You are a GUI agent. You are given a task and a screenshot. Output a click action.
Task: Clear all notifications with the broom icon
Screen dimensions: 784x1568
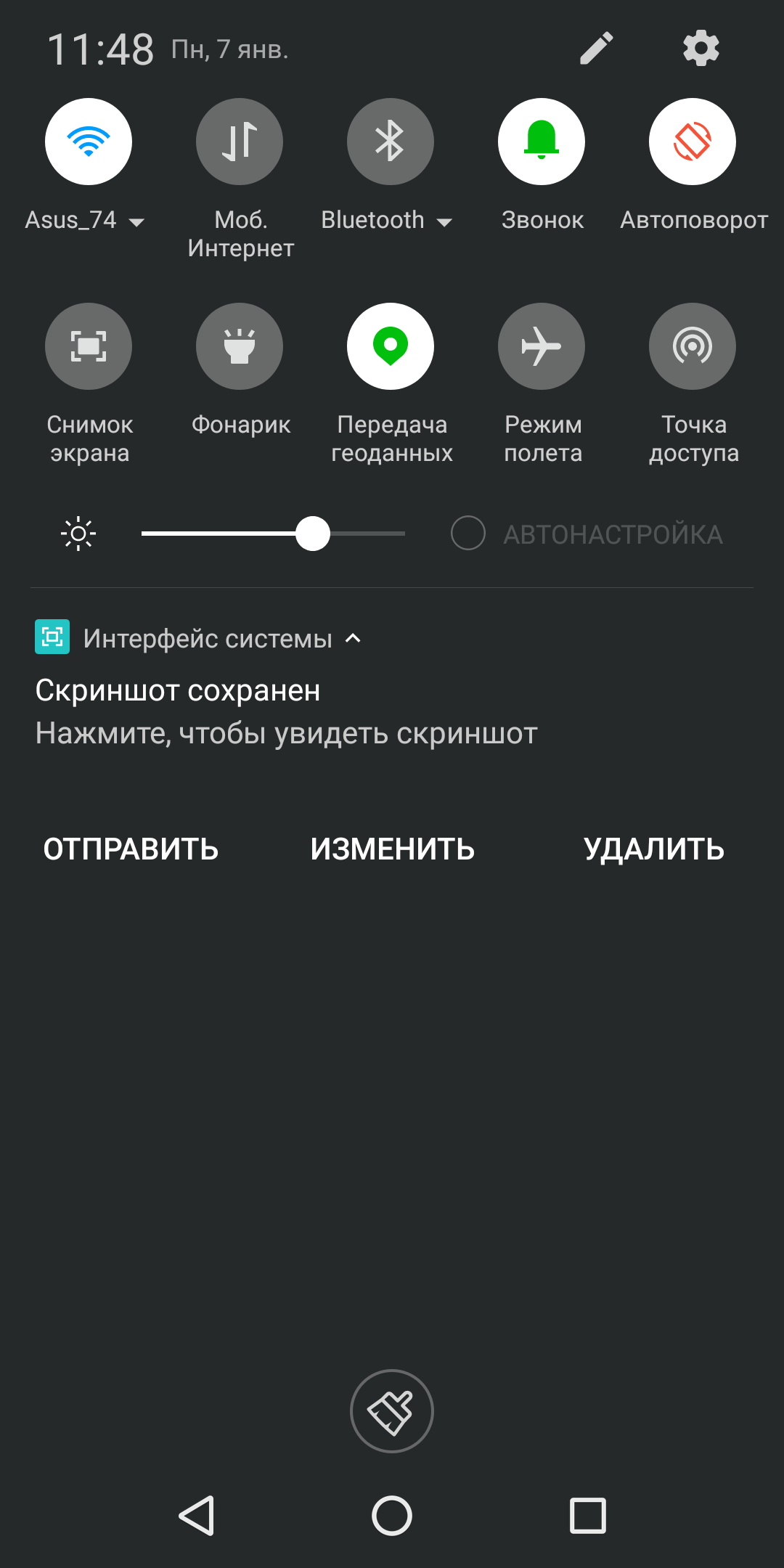click(x=392, y=1411)
